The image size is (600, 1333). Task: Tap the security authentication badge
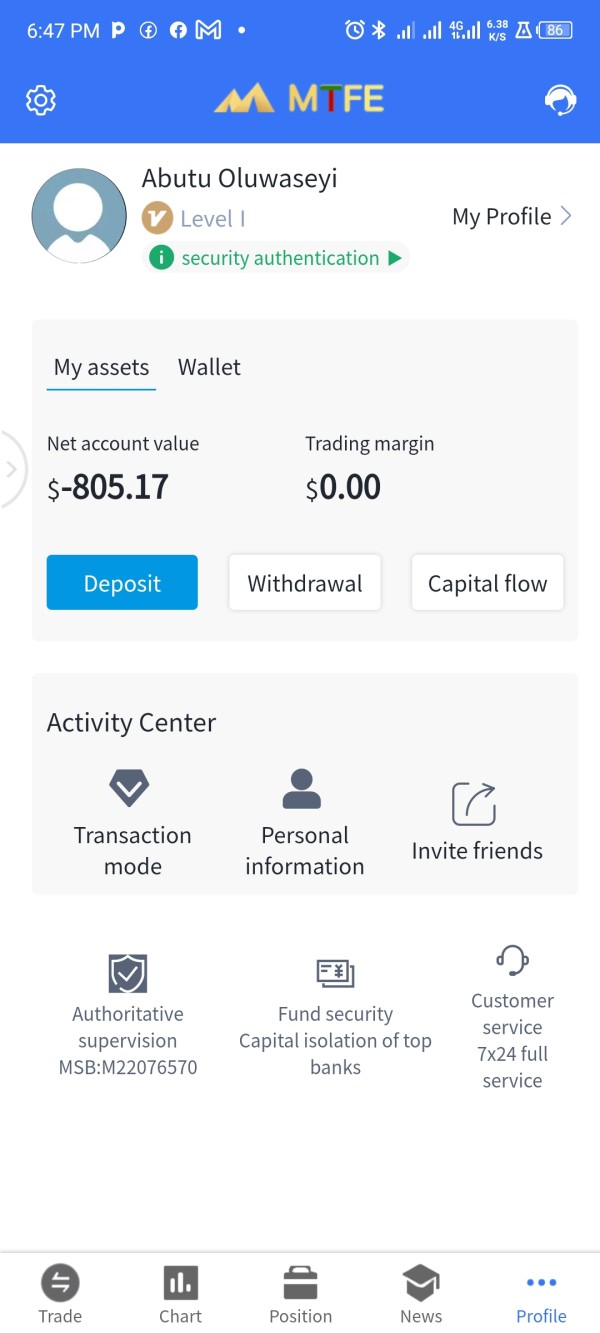(276, 258)
